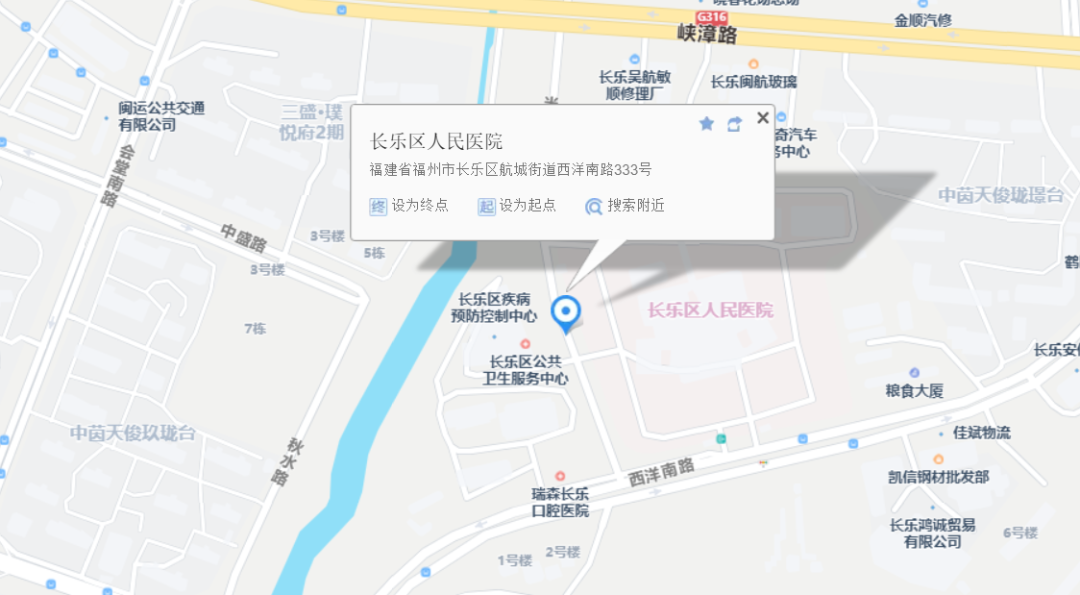
Task: Tap the blue location marker pin
Action: pos(566,312)
